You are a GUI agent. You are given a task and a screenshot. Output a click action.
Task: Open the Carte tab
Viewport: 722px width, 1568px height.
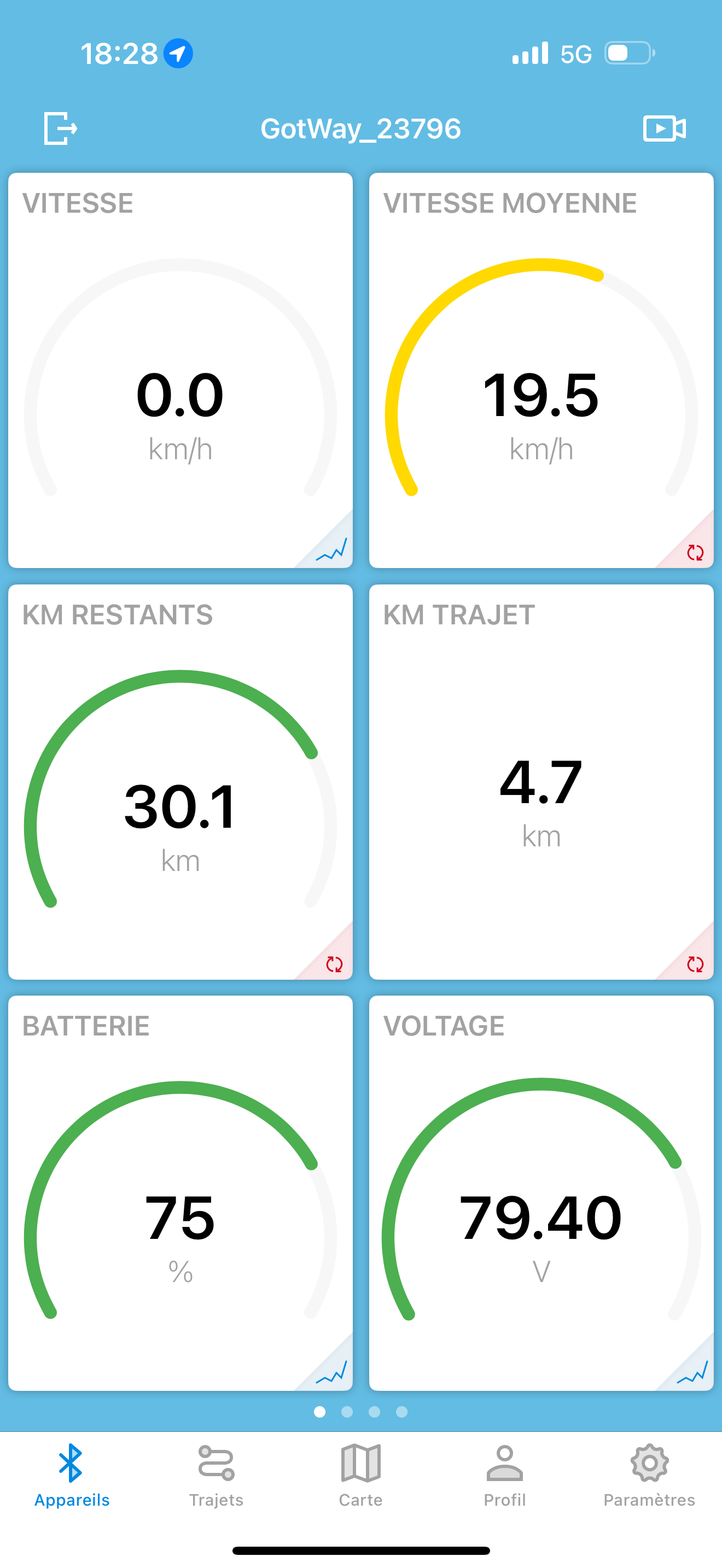pyautogui.click(x=361, y=1476)
